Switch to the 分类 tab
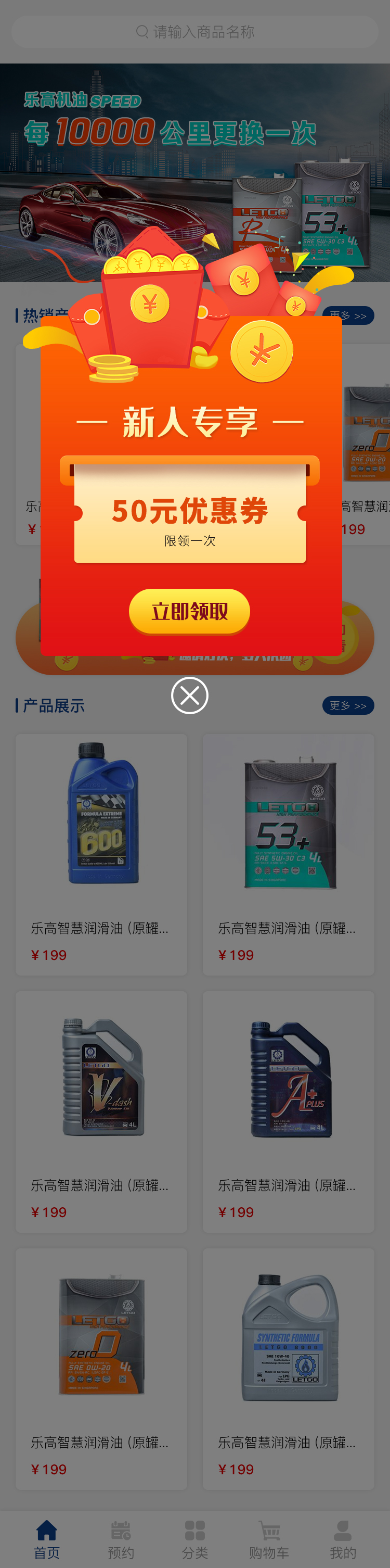Viewport: 390px width, 1568px height. [194, 1539]
